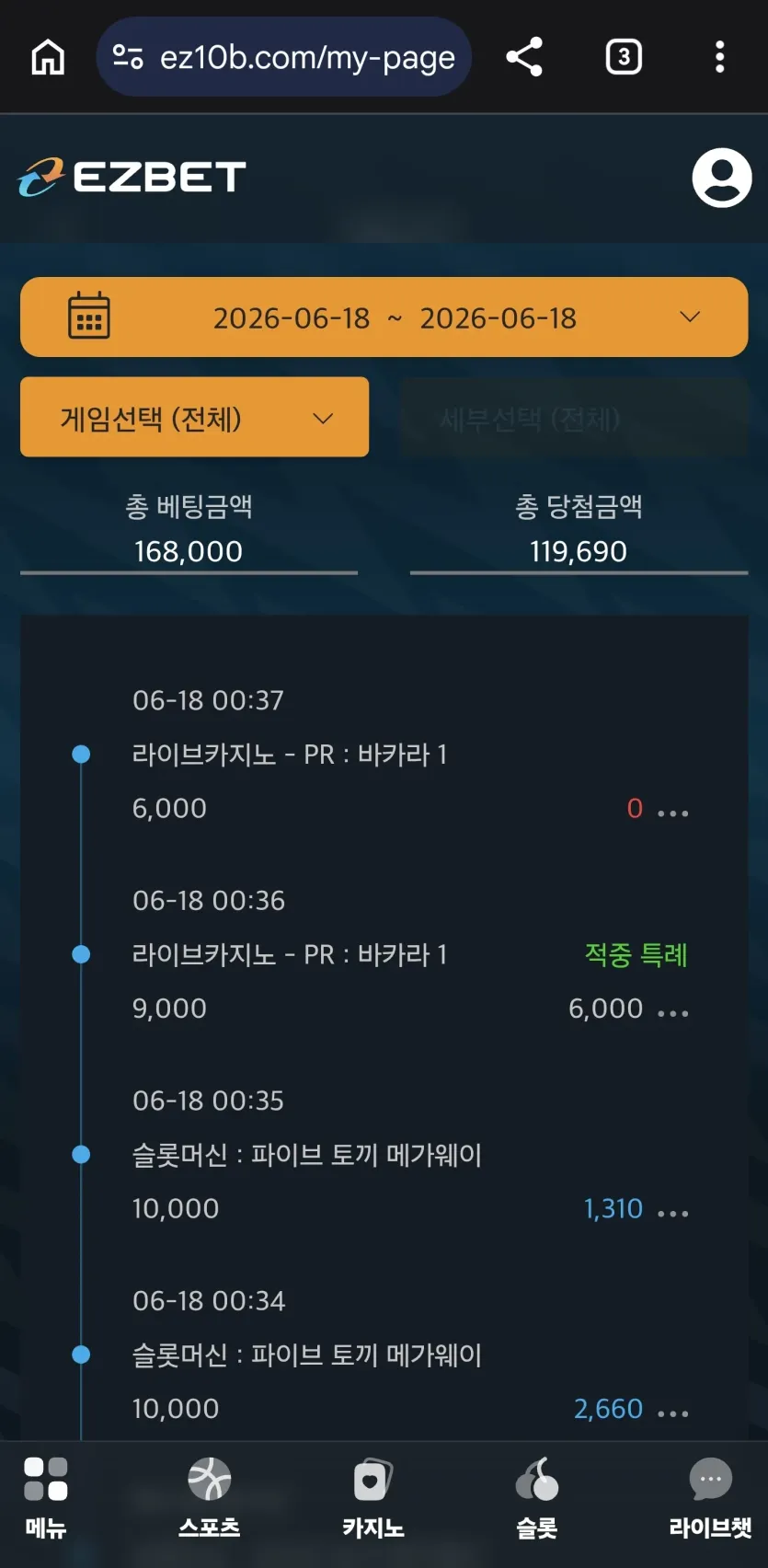The image size is (768, 1568).
Task: Share this page
Action: click(x=524, y=57)
